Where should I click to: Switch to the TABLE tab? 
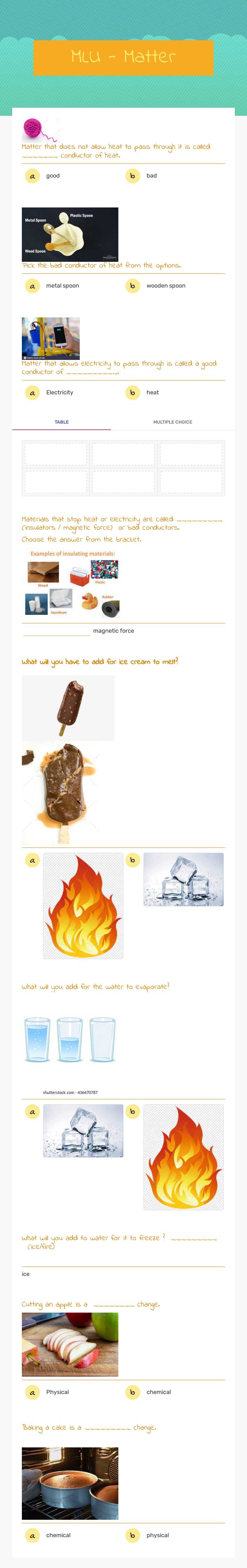(x=61, y=422)
